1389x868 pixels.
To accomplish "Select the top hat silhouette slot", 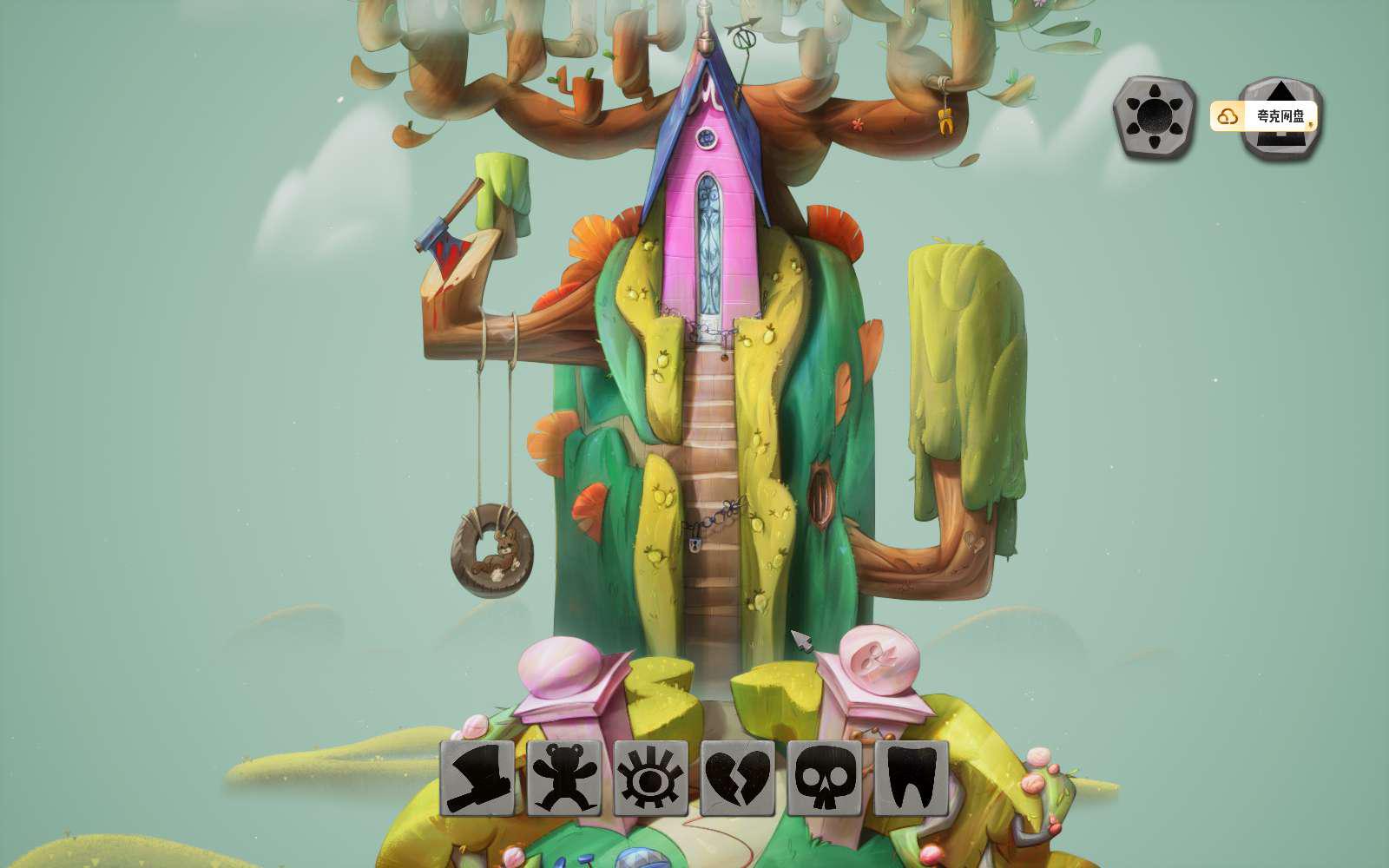I will (477, 778).
